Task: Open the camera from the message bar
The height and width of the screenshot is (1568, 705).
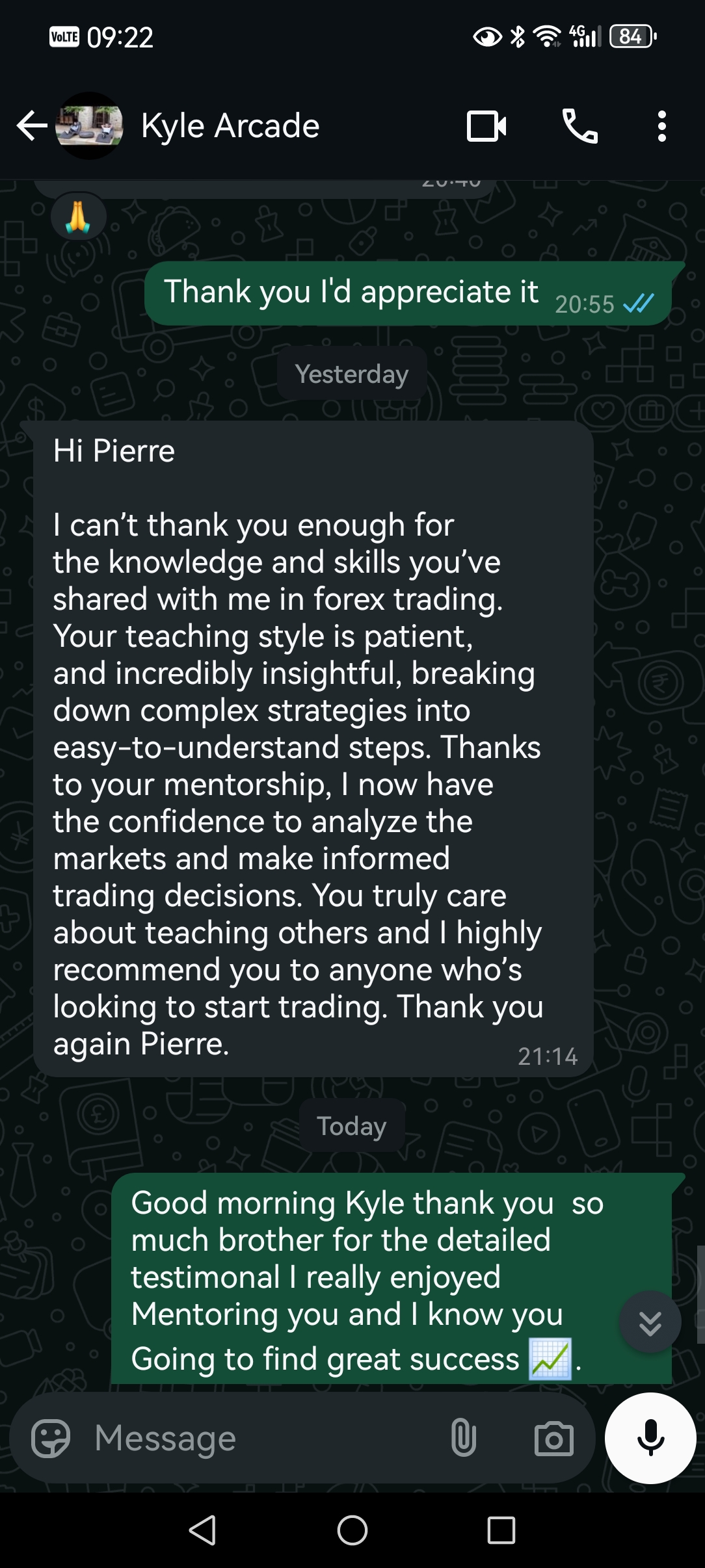Action: (553, 1439)
